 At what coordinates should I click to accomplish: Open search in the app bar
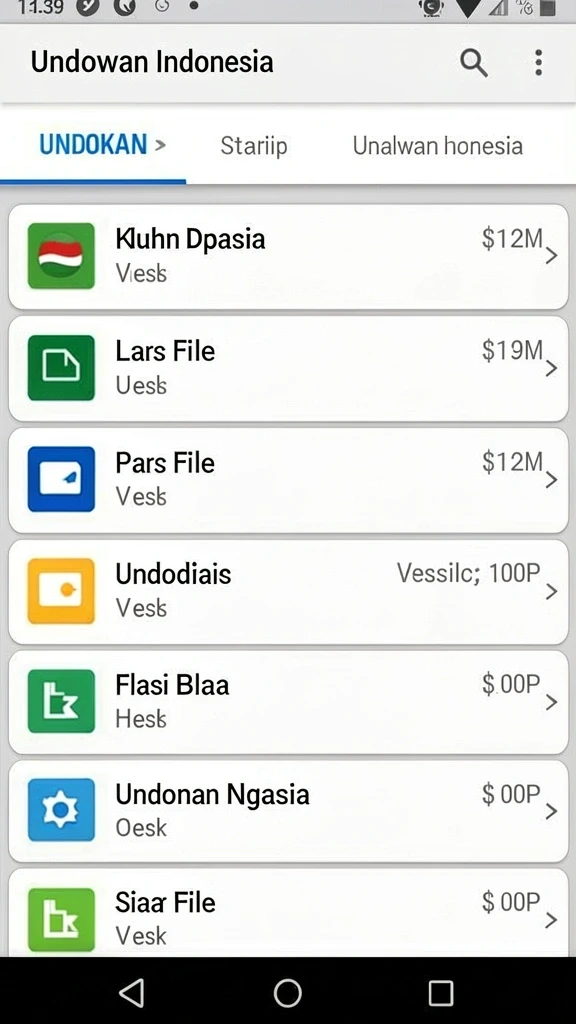[474, 63]
